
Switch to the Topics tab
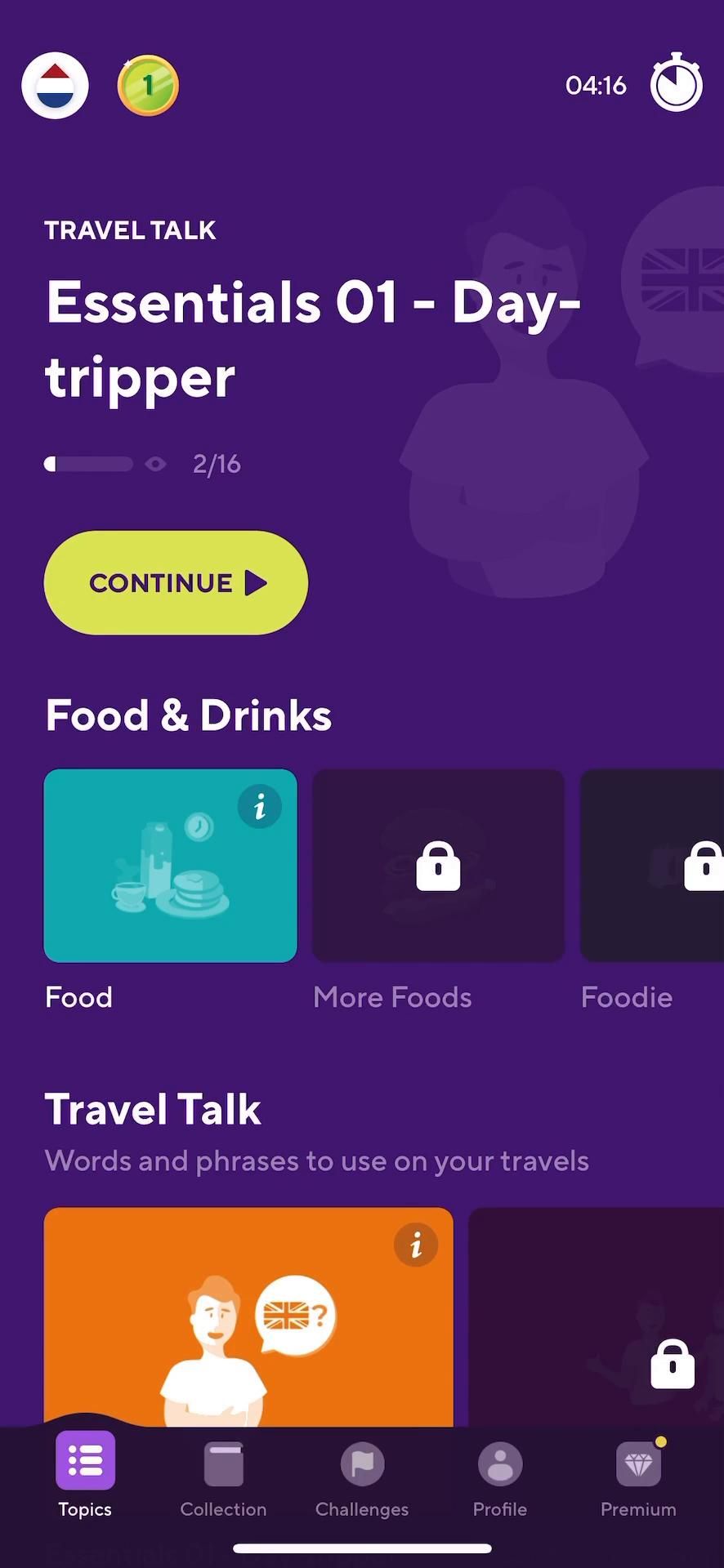click(x=85, y=1474)
